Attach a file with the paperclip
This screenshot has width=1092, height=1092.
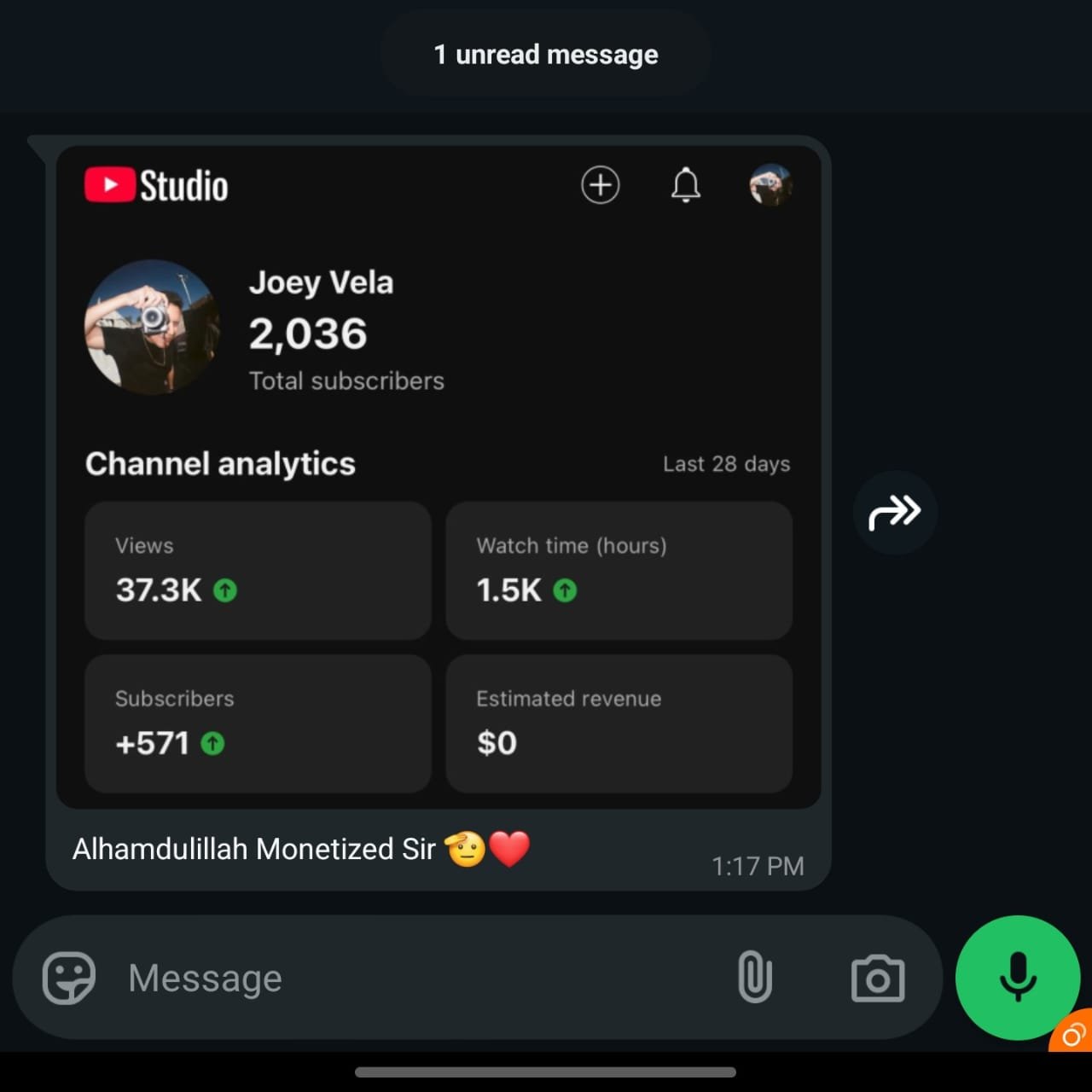pos(754,978)
